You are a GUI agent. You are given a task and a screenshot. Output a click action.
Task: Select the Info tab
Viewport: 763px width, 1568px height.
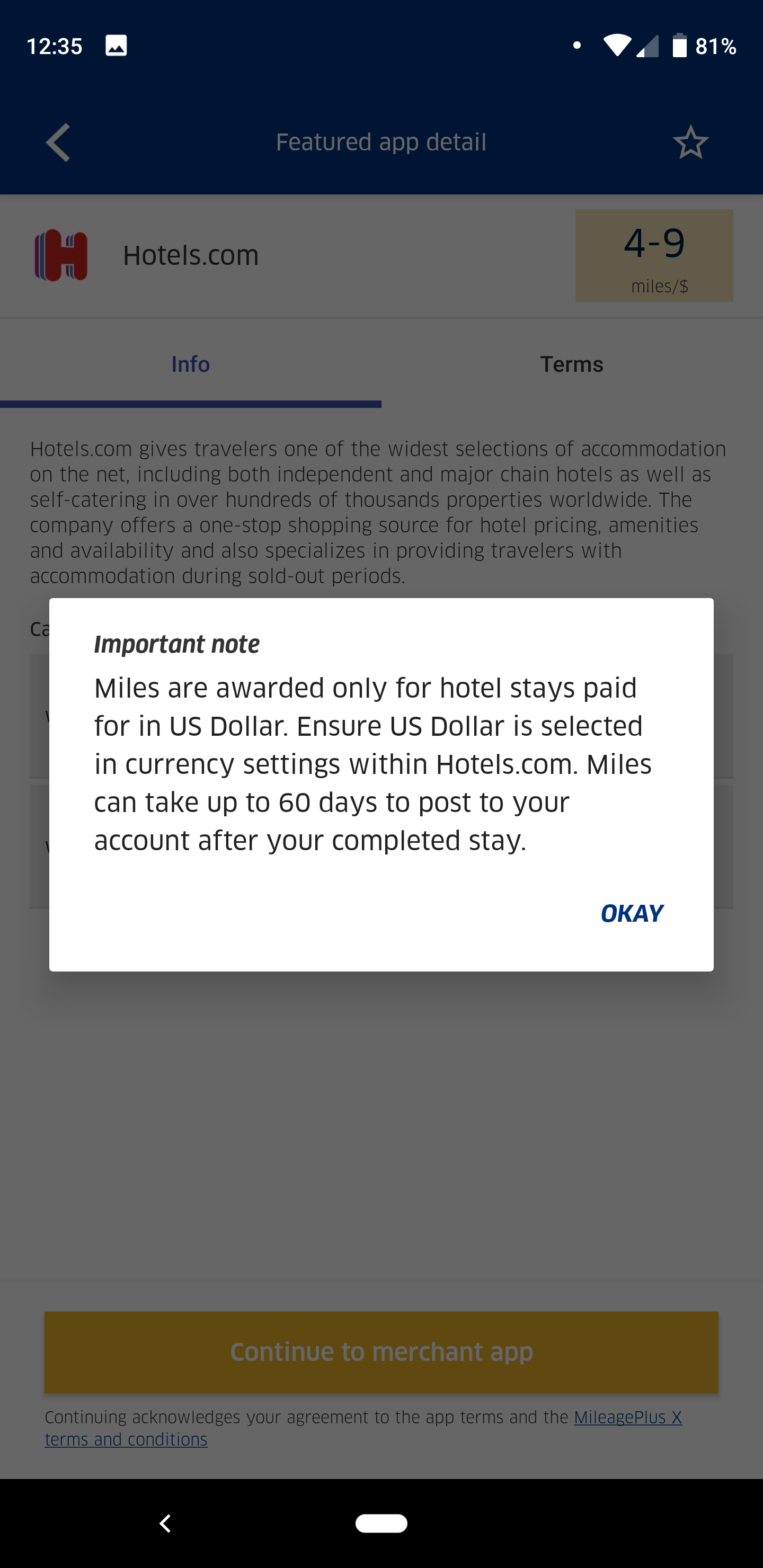tap(191, 364)
